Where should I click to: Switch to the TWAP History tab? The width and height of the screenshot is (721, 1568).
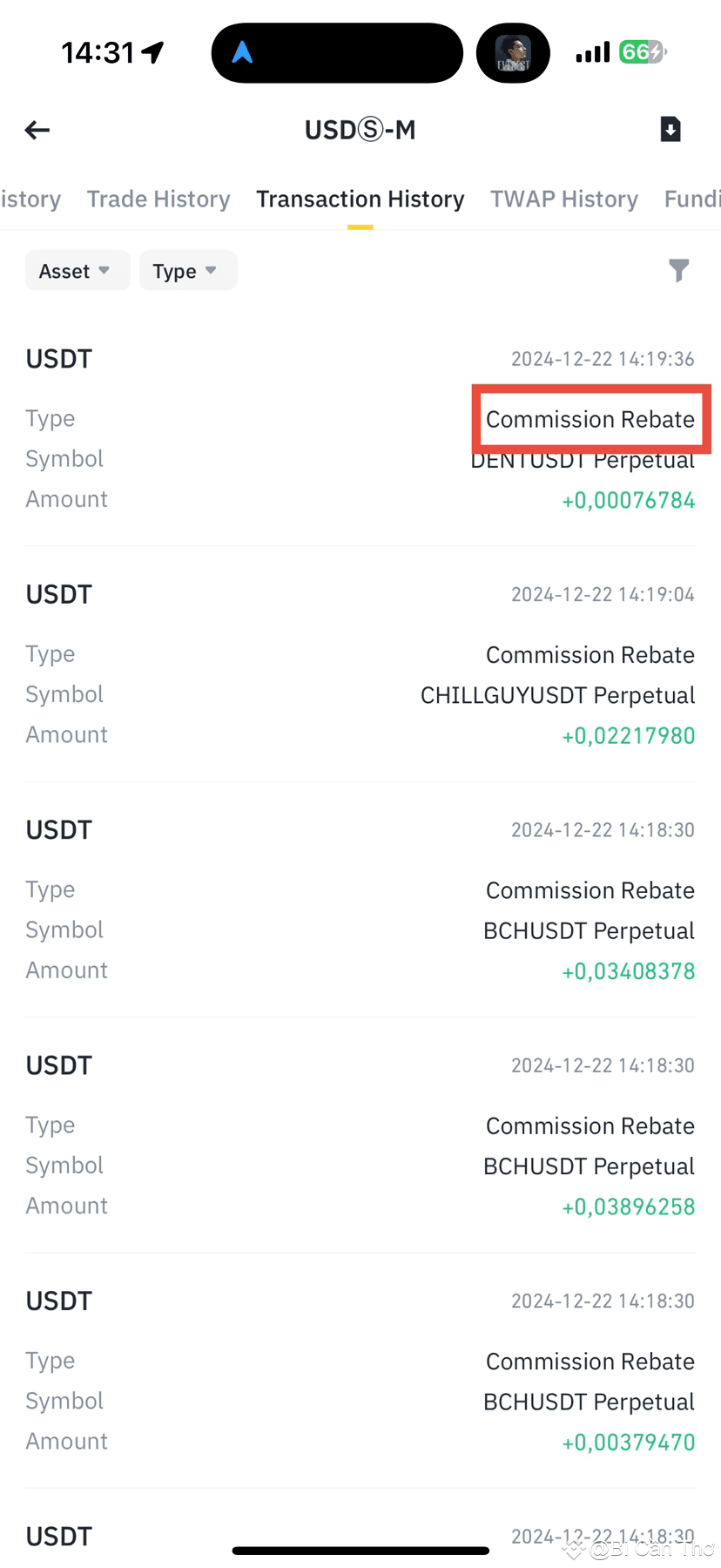click(563, 199)
